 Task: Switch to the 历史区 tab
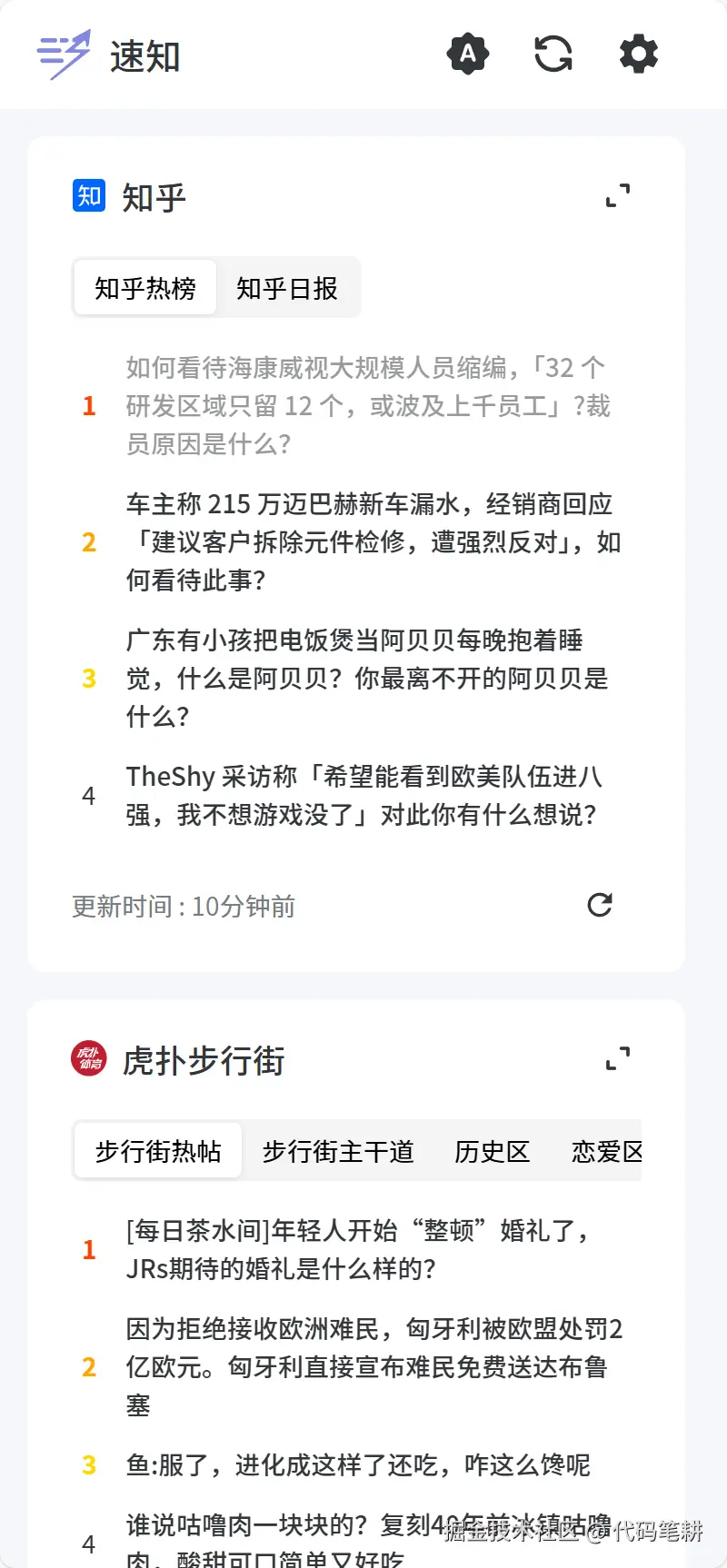(x=492, y=1151)
